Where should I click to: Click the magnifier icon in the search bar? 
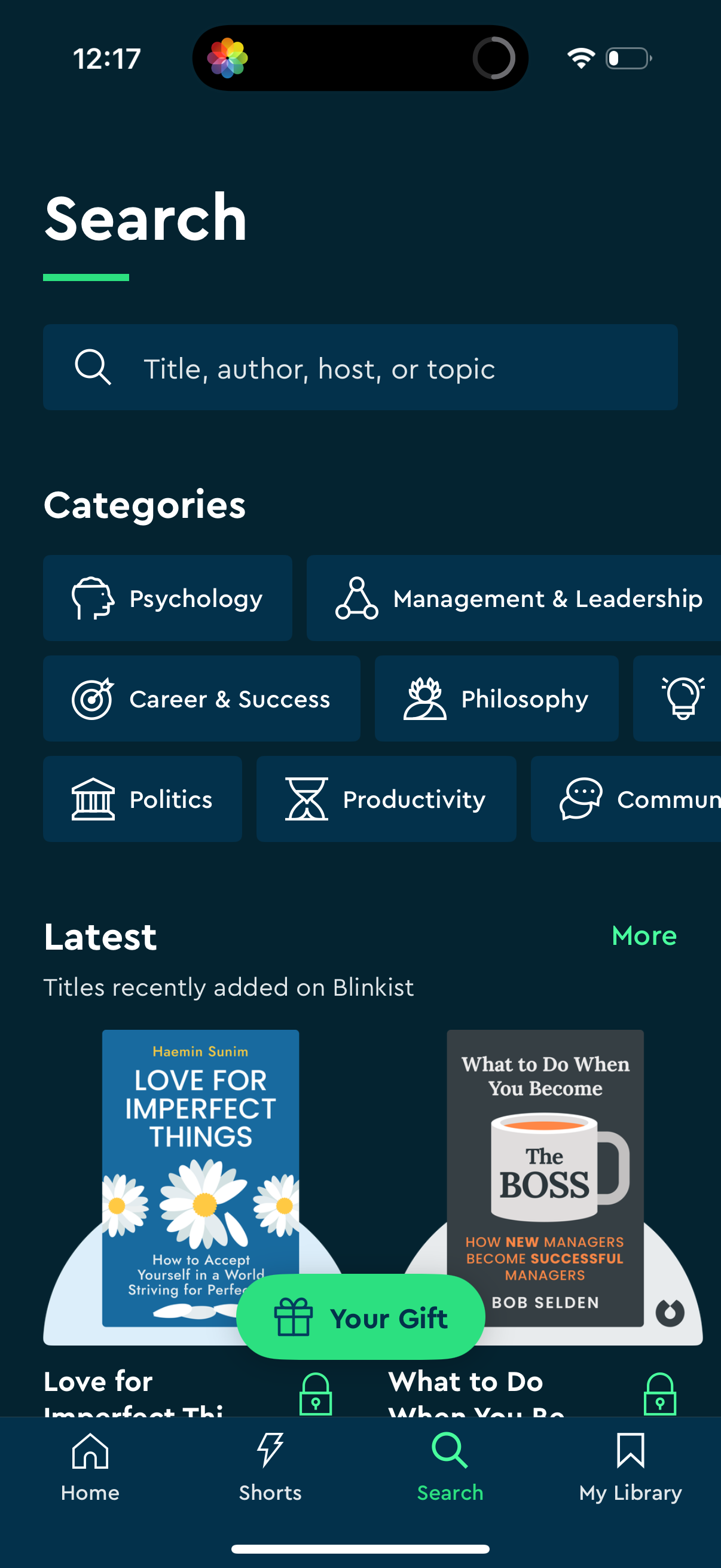93,367
